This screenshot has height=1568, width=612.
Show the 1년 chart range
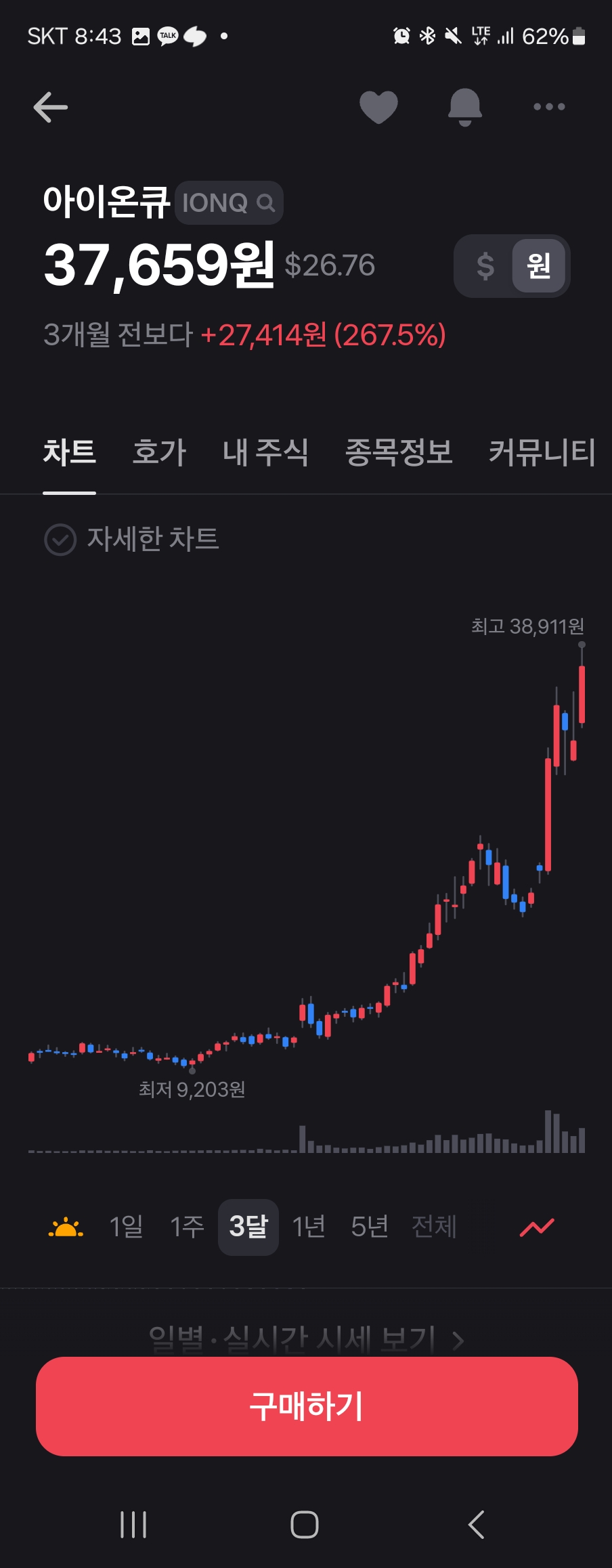[309, 1227]
